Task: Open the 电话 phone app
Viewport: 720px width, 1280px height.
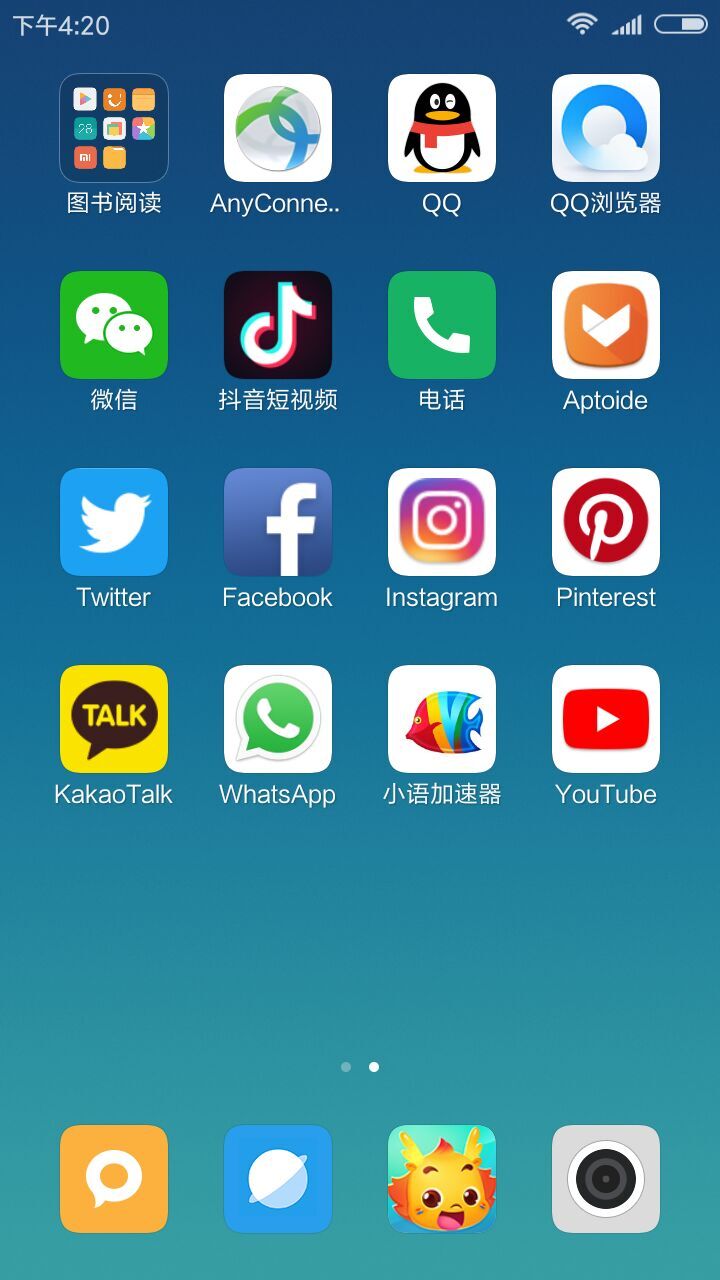Action: click(x=442, y=325)
